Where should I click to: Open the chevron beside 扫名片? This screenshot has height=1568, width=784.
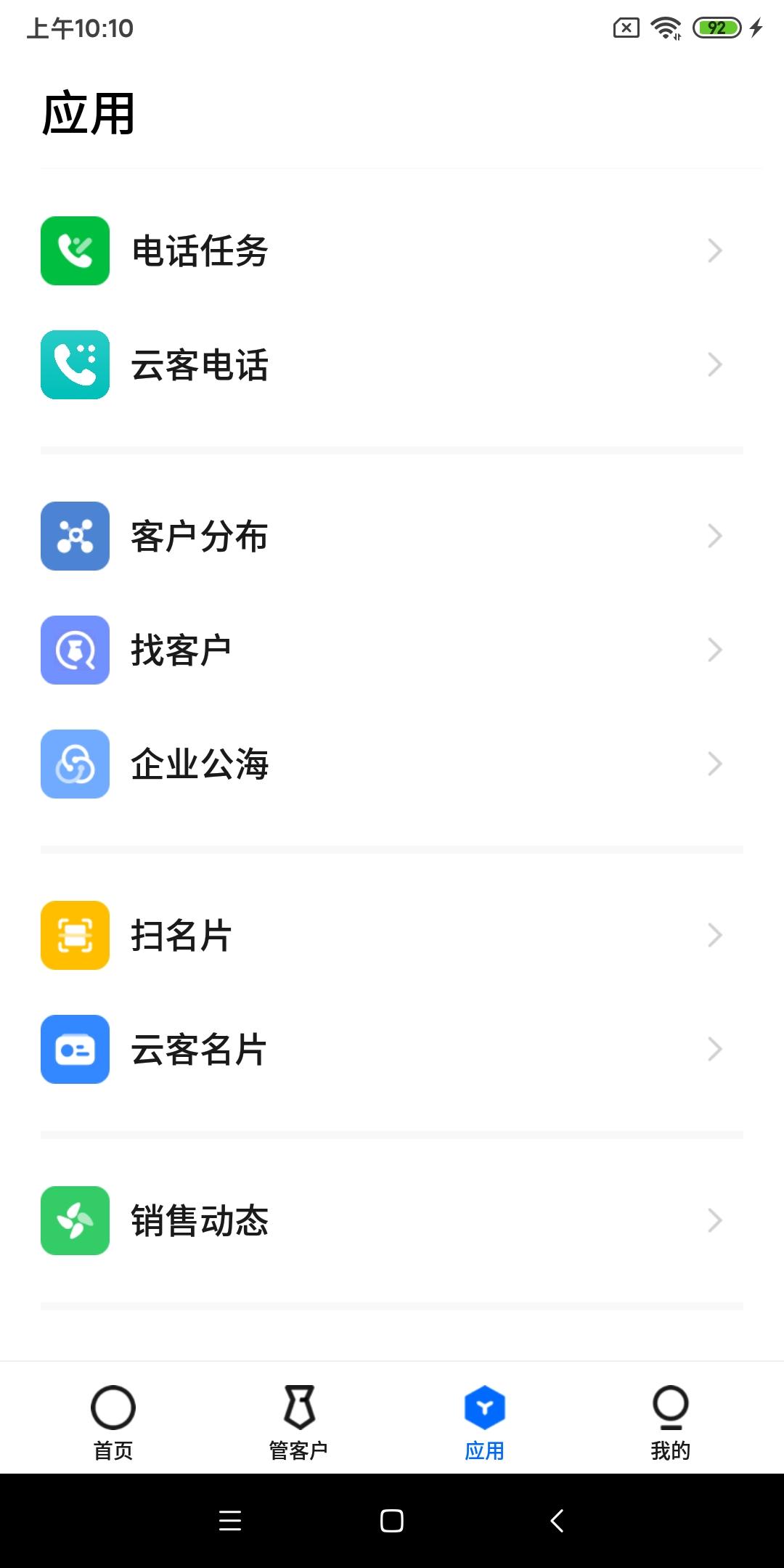click(715, 935)
